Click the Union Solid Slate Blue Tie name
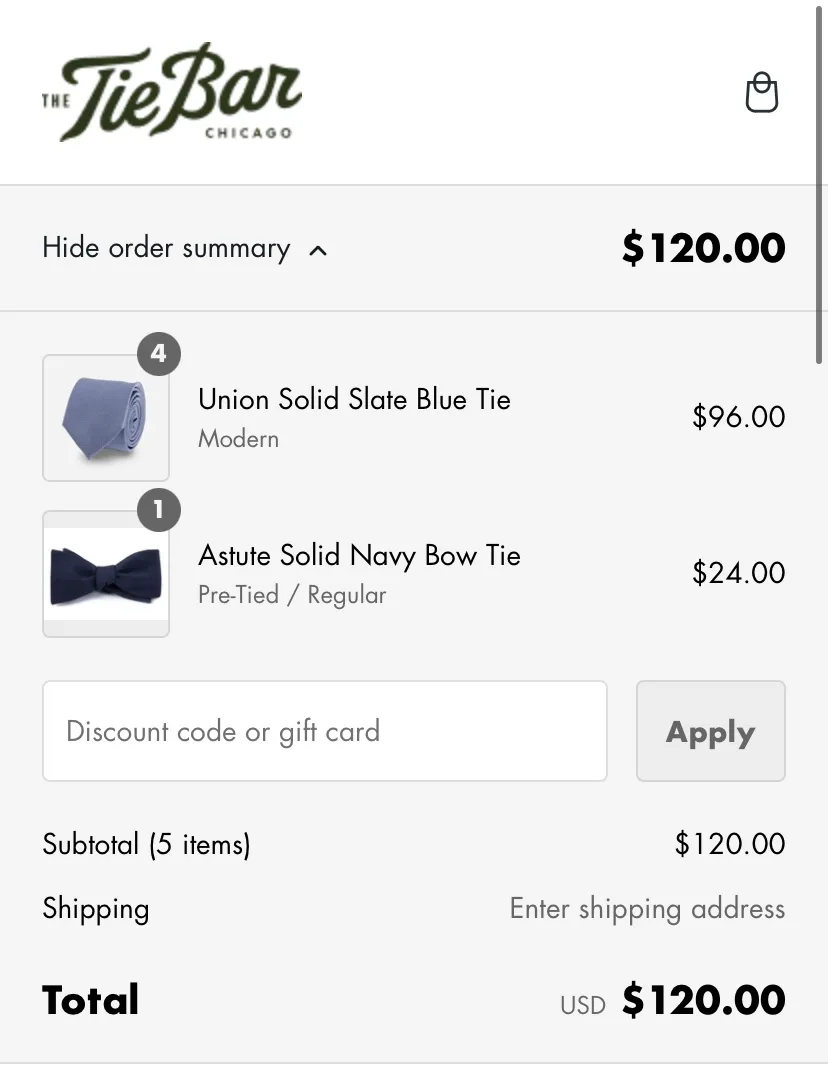Image resolution: width=828 pixels, height=1088 pixels. [354, 399]
